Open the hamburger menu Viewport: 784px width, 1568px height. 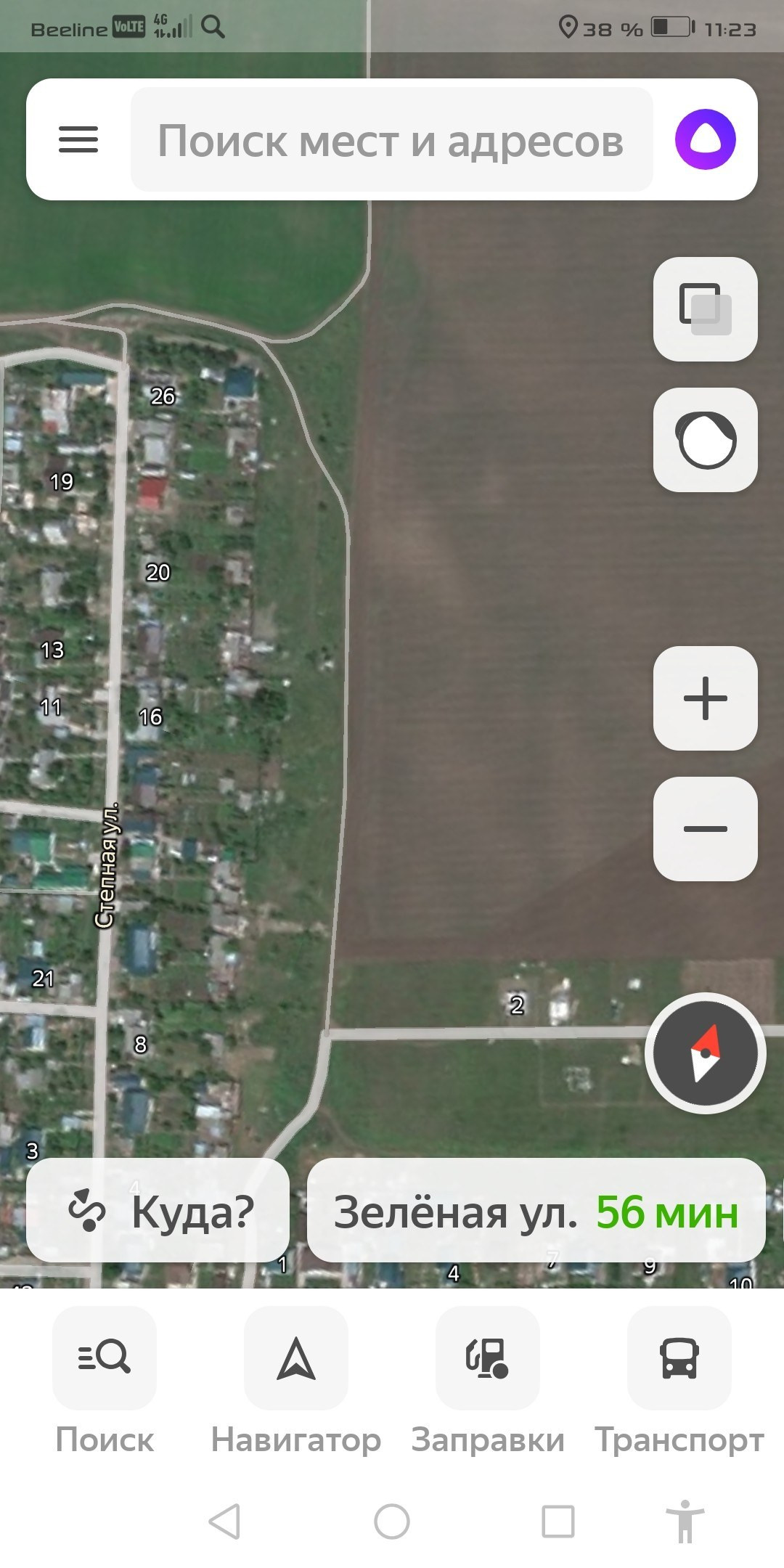tap(78, 139)
